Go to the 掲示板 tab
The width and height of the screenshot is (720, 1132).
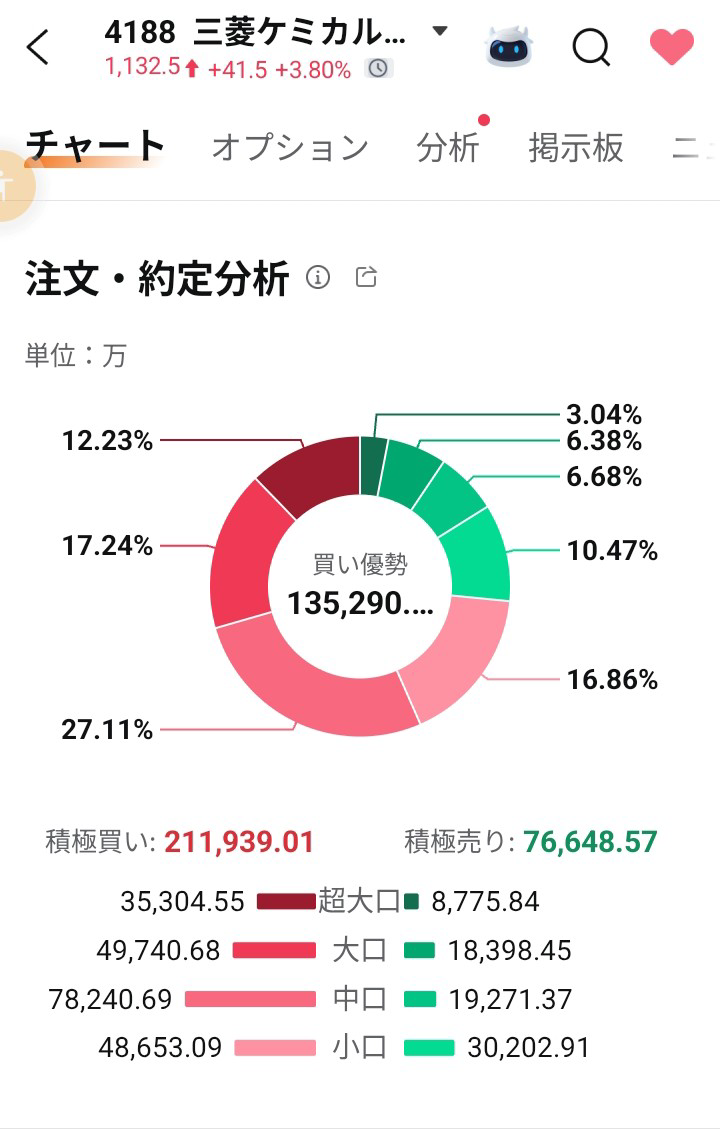pos(576,148)
